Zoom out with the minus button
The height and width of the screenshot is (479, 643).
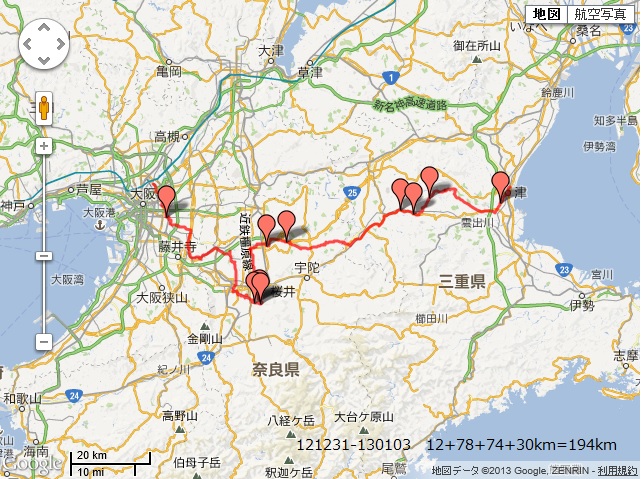[44, 342]
